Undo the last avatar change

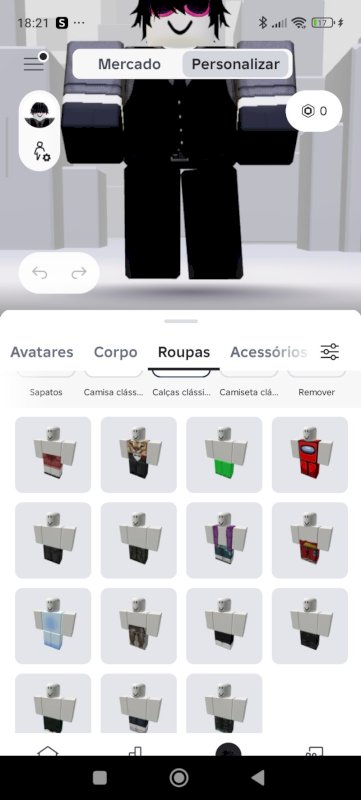click(x=39, y=273)
